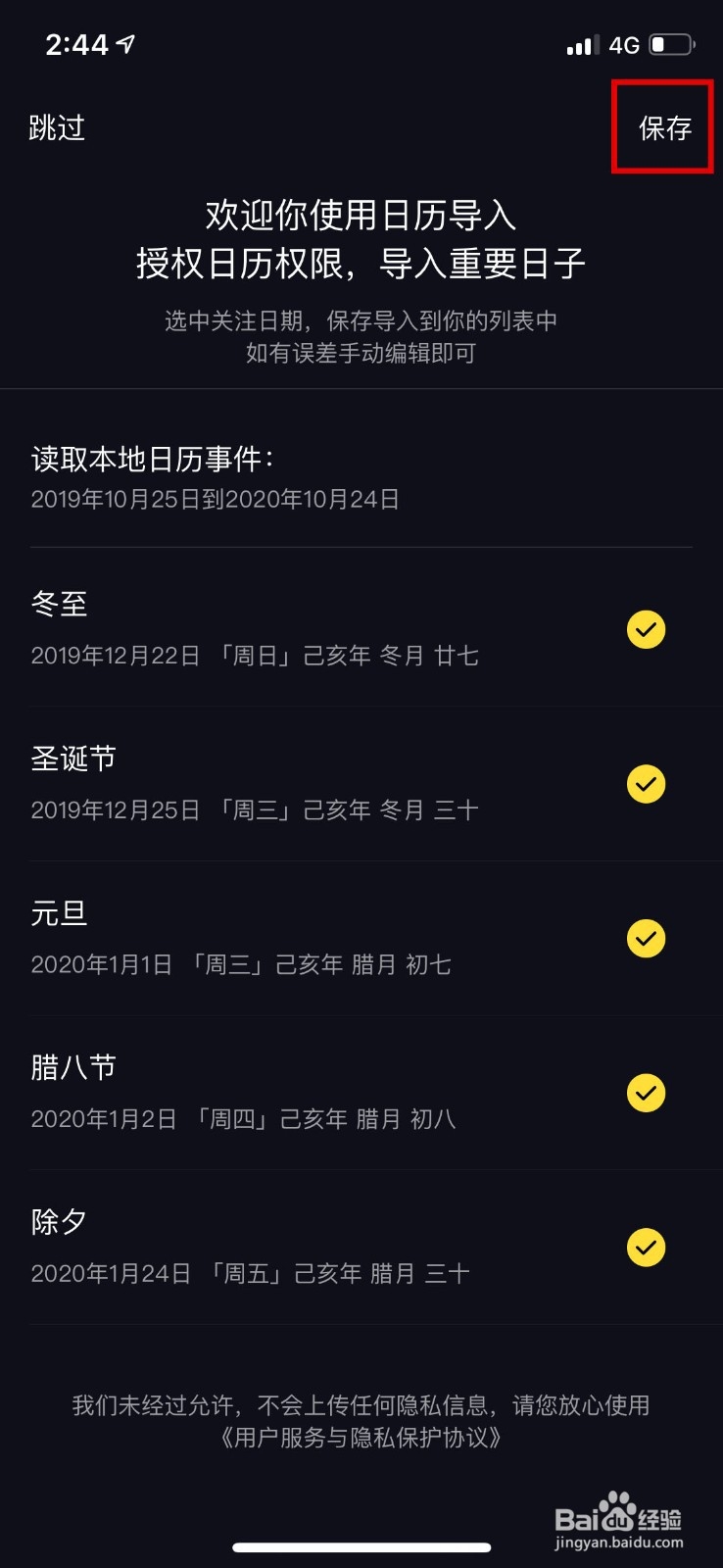This screenshot has width=723, height=1568.
Task: Tap 保存 to save selected dates
Action: [665, 128]
